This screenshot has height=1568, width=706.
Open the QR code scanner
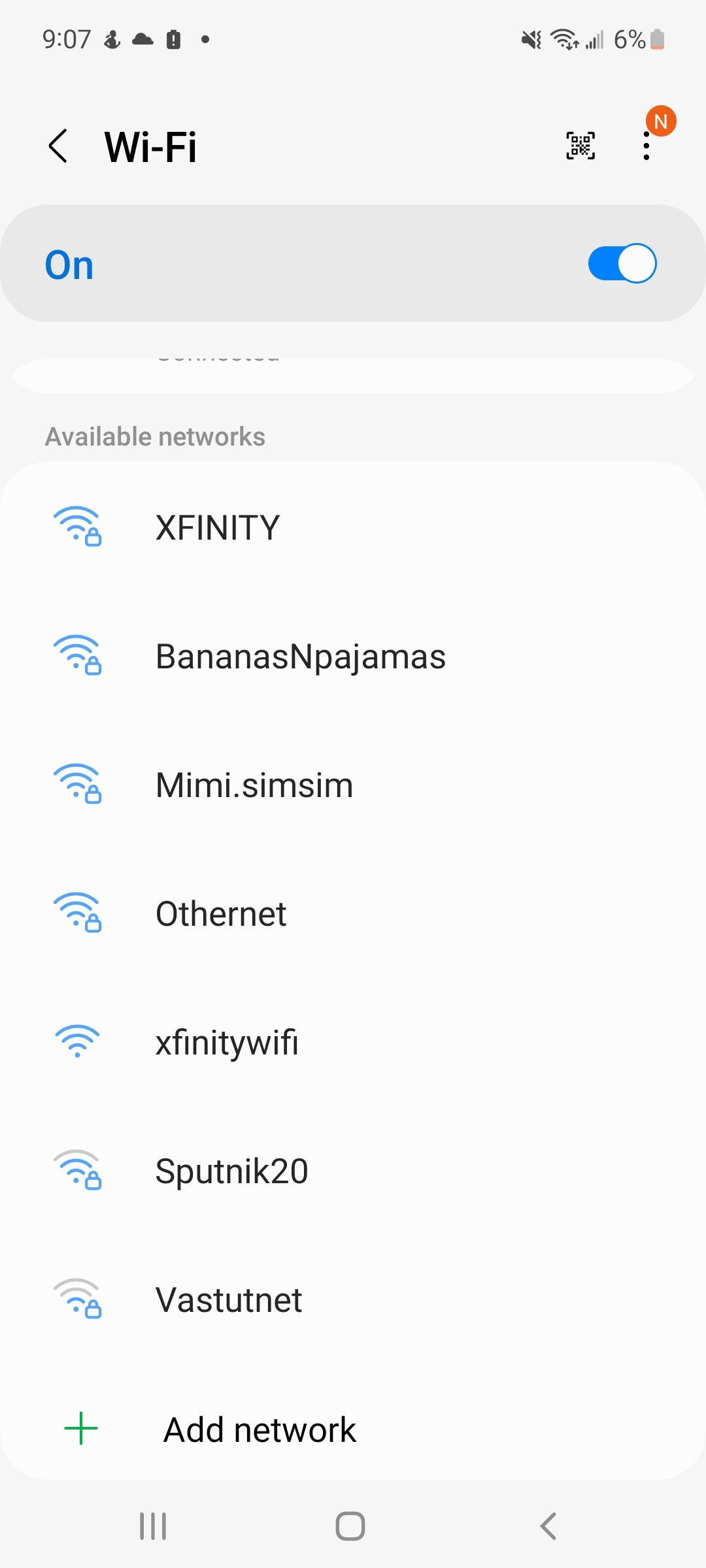(580, 146)
